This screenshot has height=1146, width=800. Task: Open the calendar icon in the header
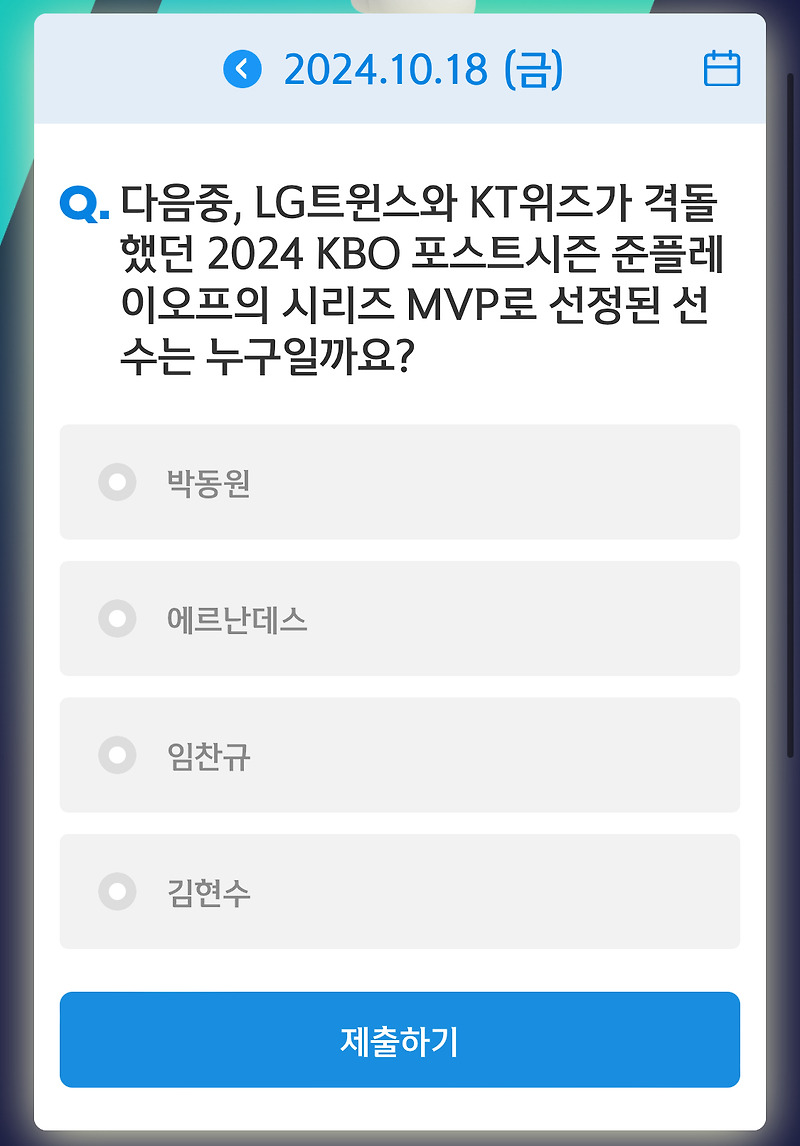[x=722, y=68]
